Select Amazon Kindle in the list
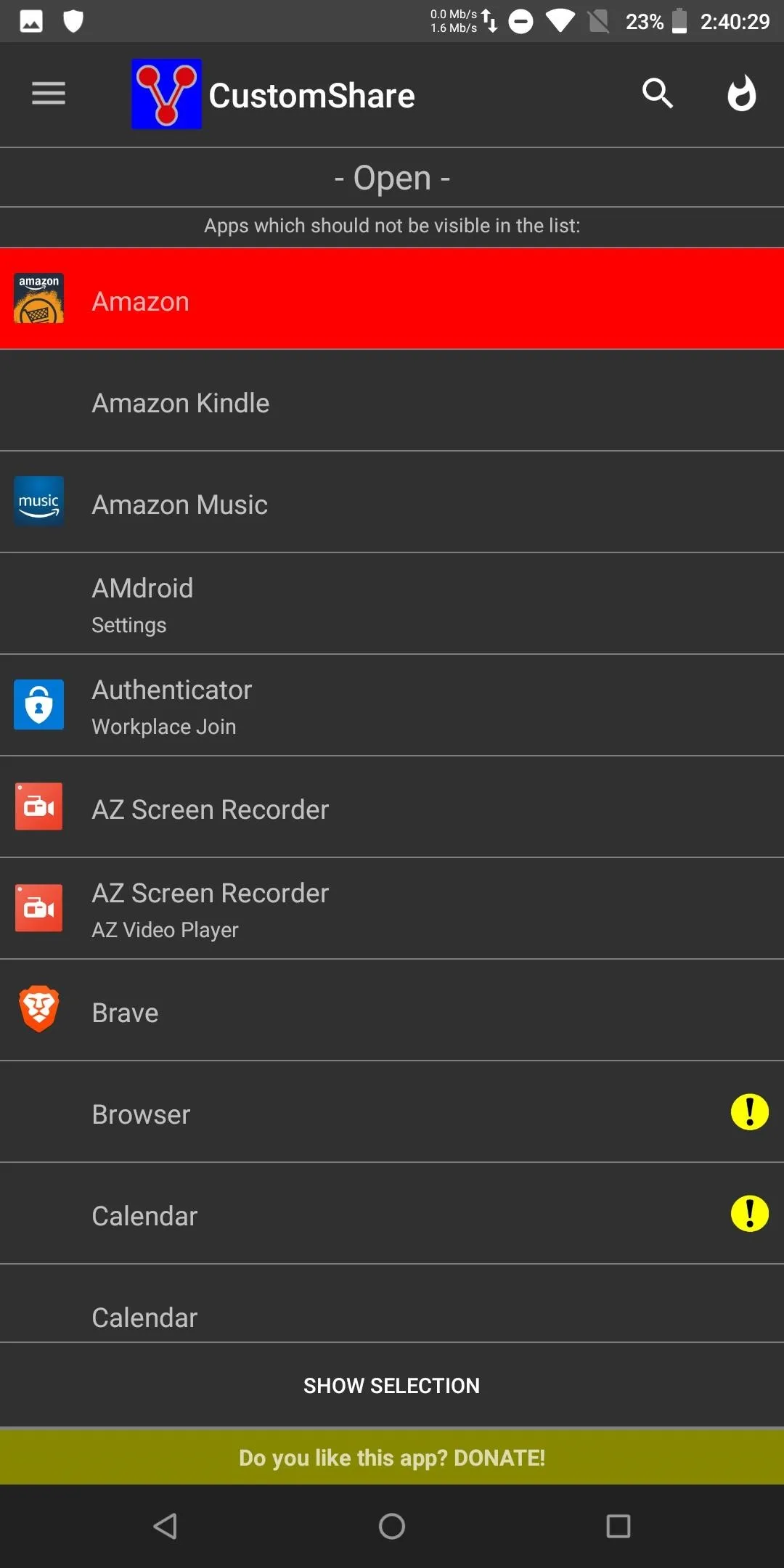The height and width of the screenshot is (1568, 784). [392, 401]
